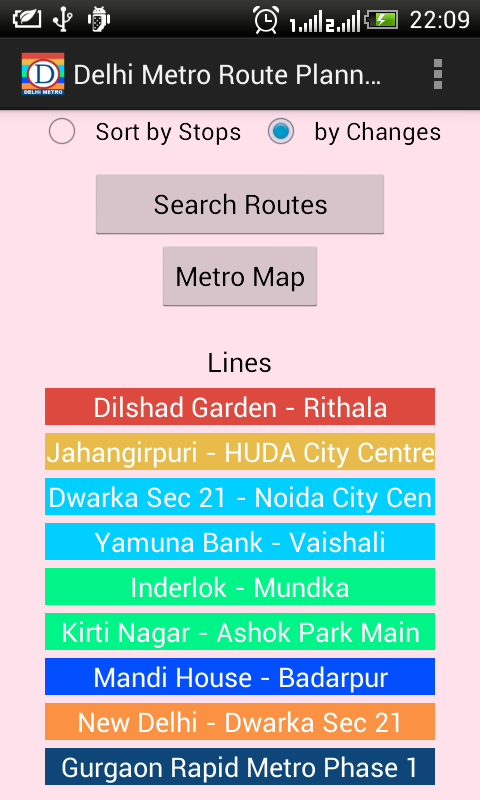This screenshot has width=480, height=800.
Task: Open the Inderlok - Mundka line
Action: tap(240, 586)
